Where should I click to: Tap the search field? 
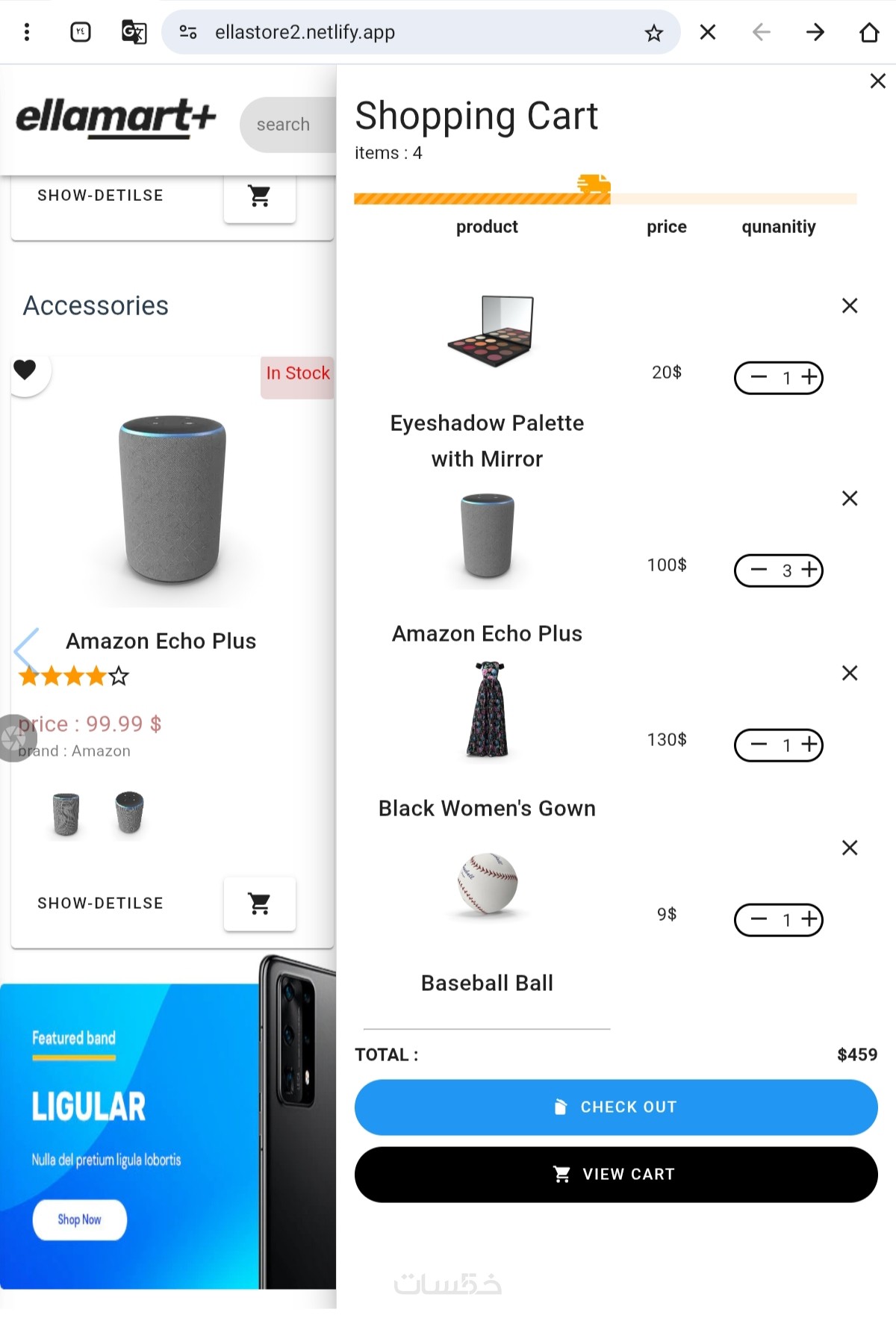(x=287, y=125)
